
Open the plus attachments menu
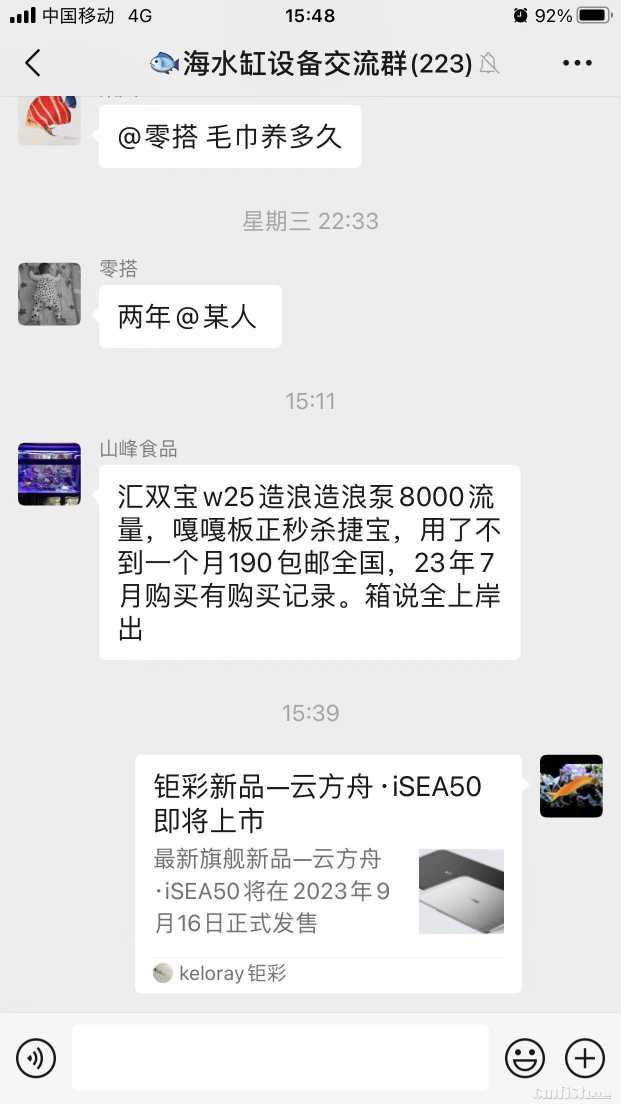[585, 1057]
